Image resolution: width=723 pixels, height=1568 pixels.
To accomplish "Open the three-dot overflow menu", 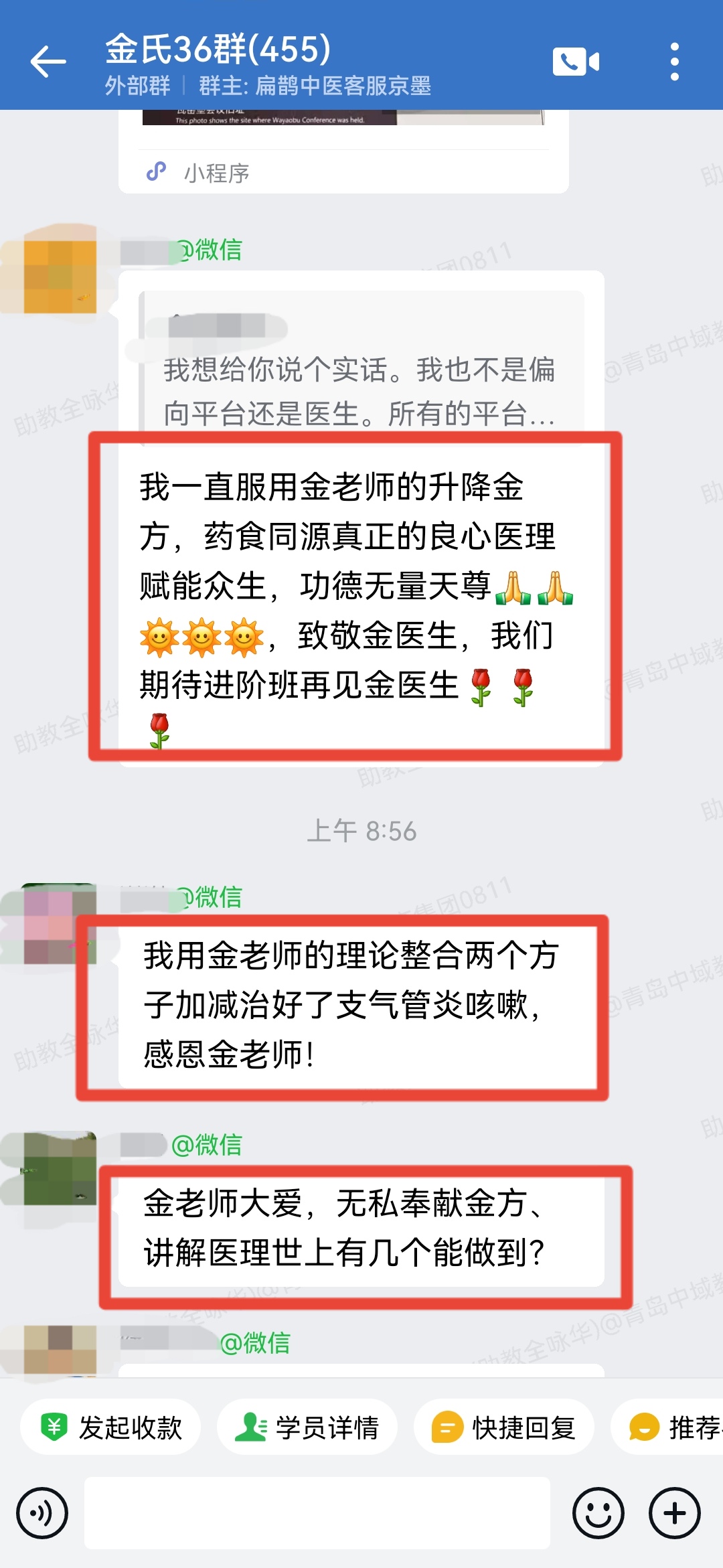I will 674,62.
